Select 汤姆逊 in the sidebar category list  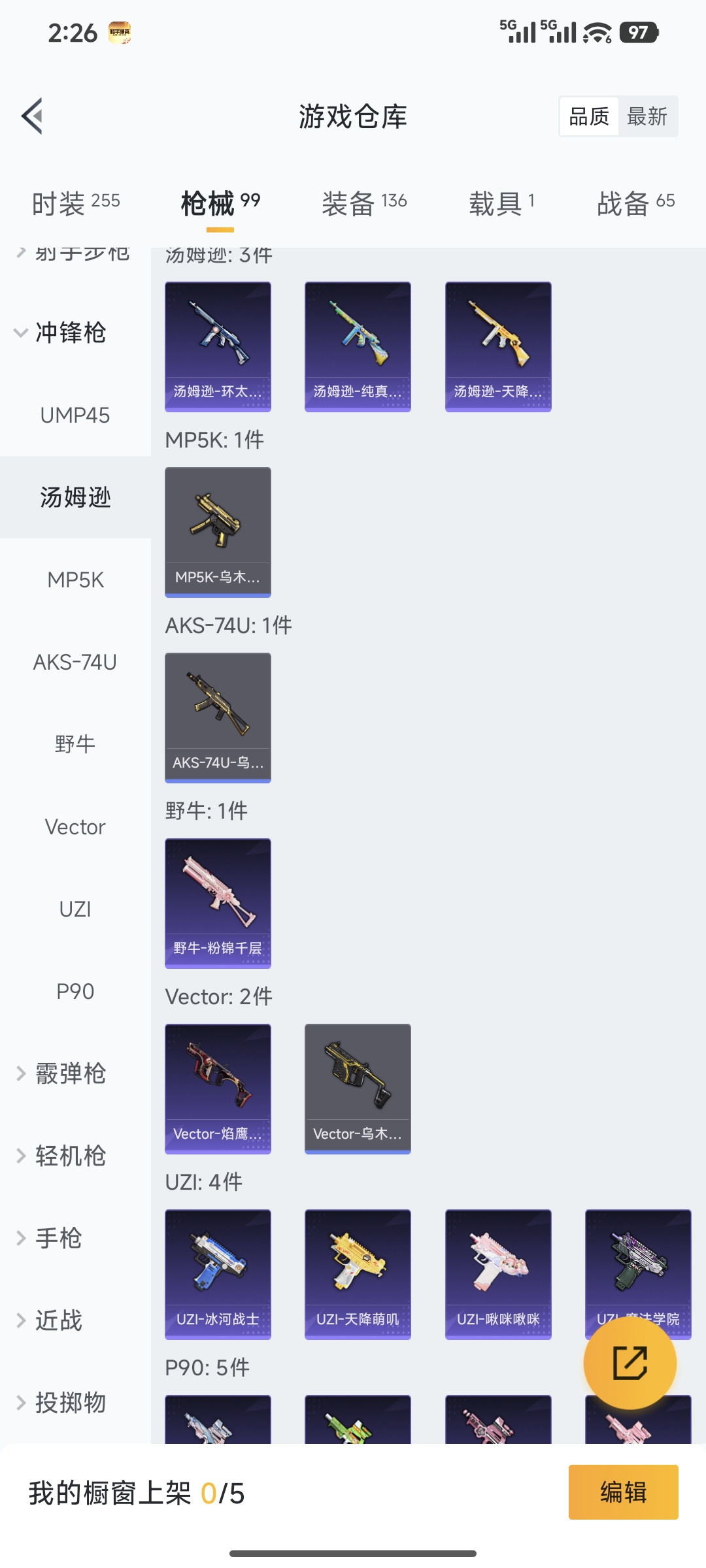[75, 497]
